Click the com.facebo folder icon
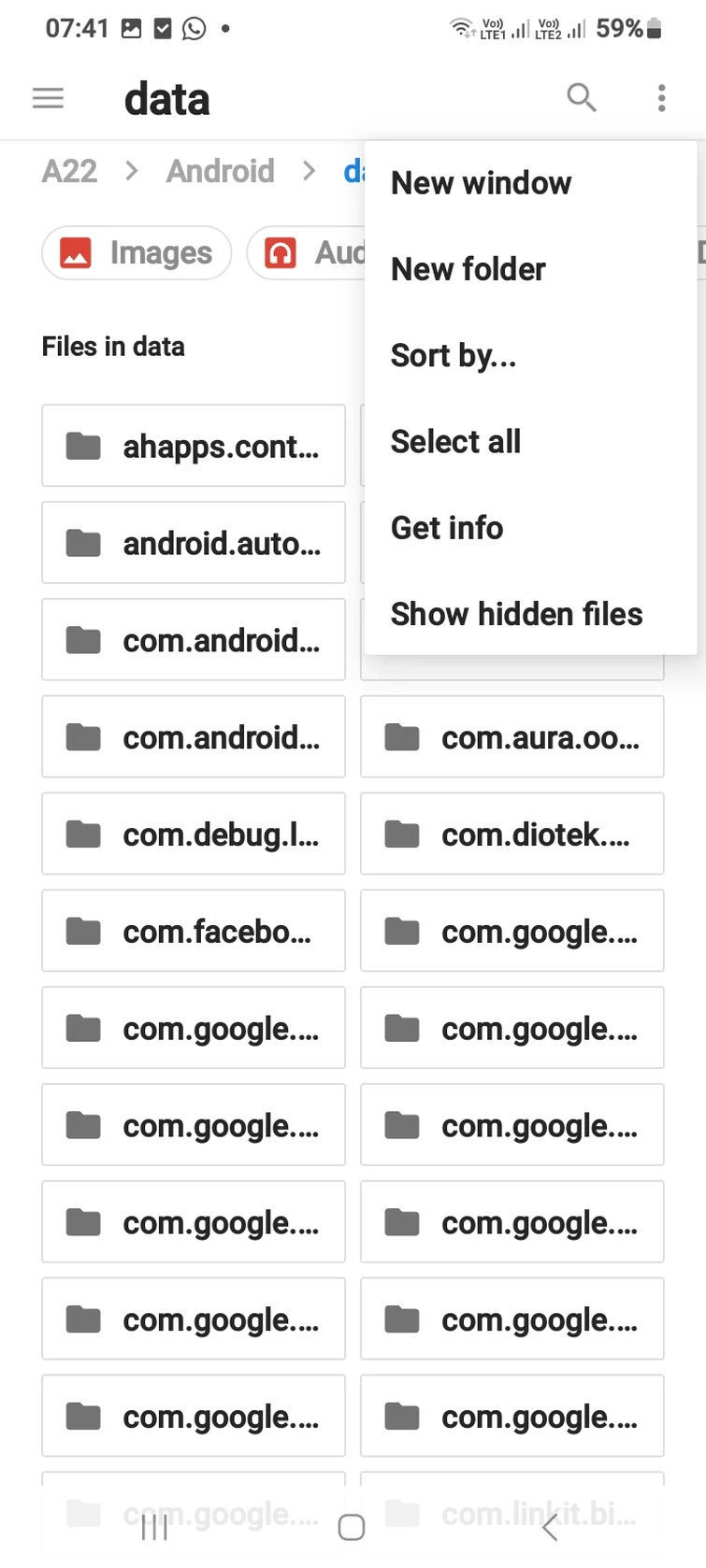 click(x=82, y=931)
